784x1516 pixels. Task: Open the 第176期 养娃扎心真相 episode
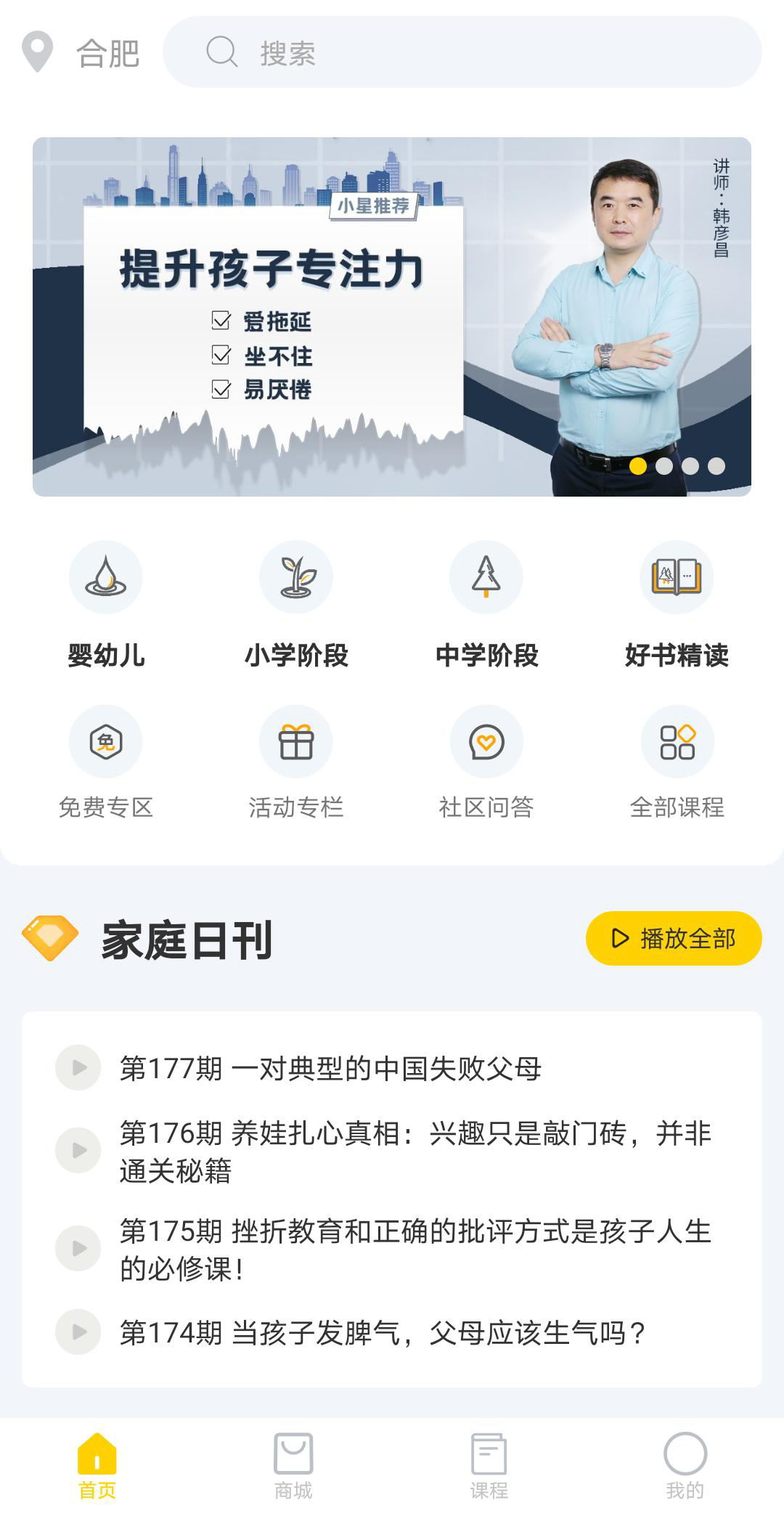pyautogui.click(x=414, y=1152)
